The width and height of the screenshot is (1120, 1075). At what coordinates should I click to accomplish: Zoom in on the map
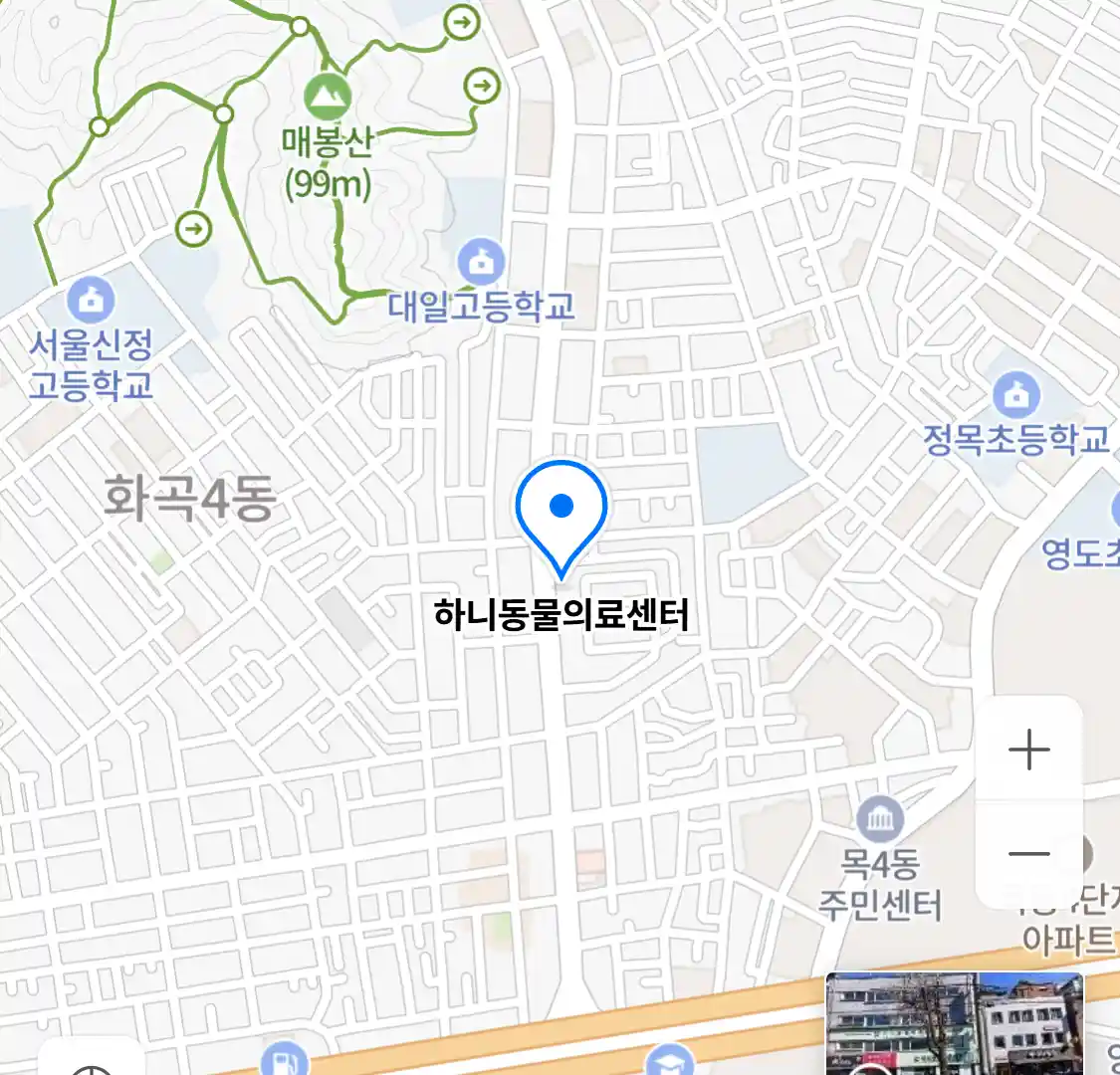tap(1028, 750)
